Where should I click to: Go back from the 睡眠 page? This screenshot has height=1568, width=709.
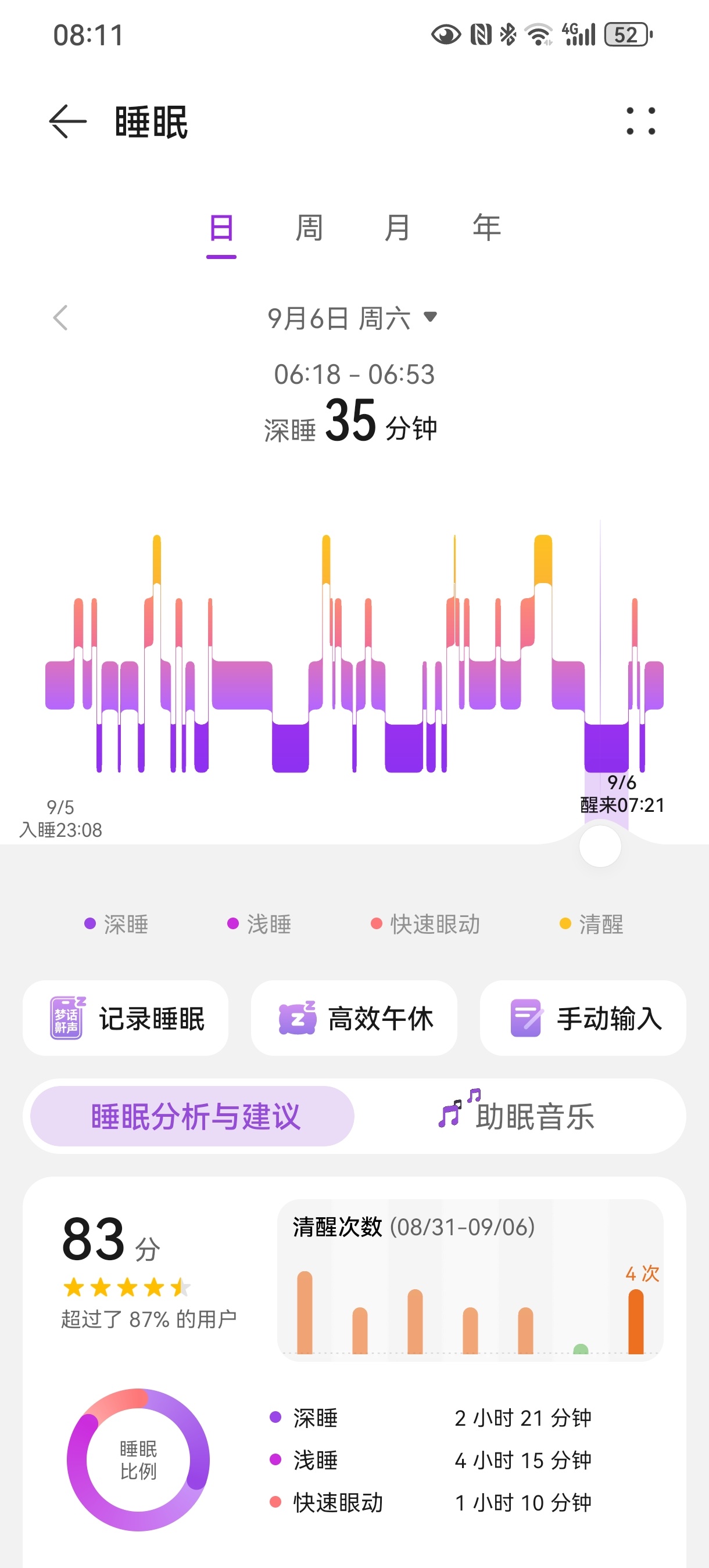(x=67, y=122)
